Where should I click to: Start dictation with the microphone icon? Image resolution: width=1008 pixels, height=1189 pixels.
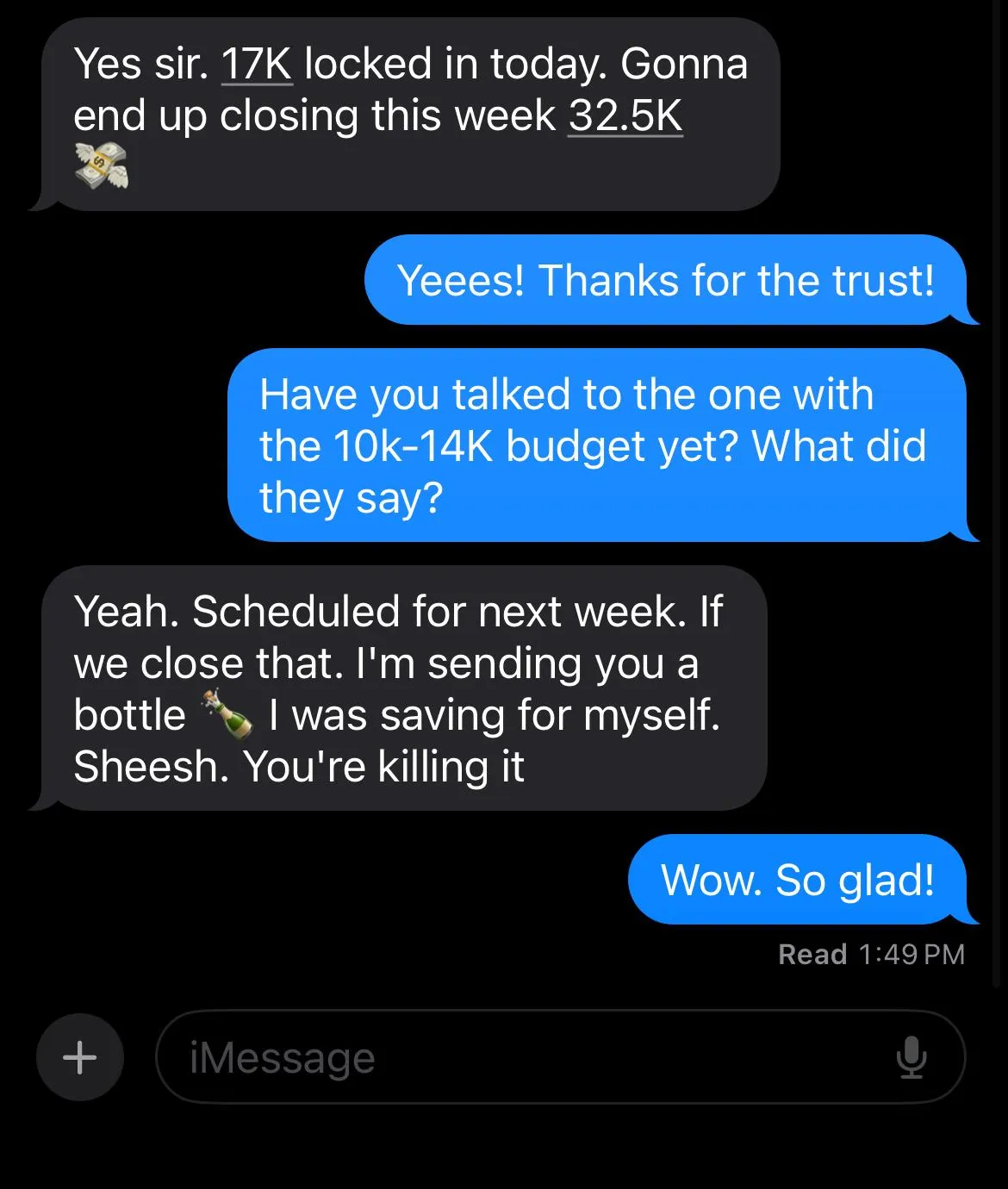click(x=911, y=1057)
